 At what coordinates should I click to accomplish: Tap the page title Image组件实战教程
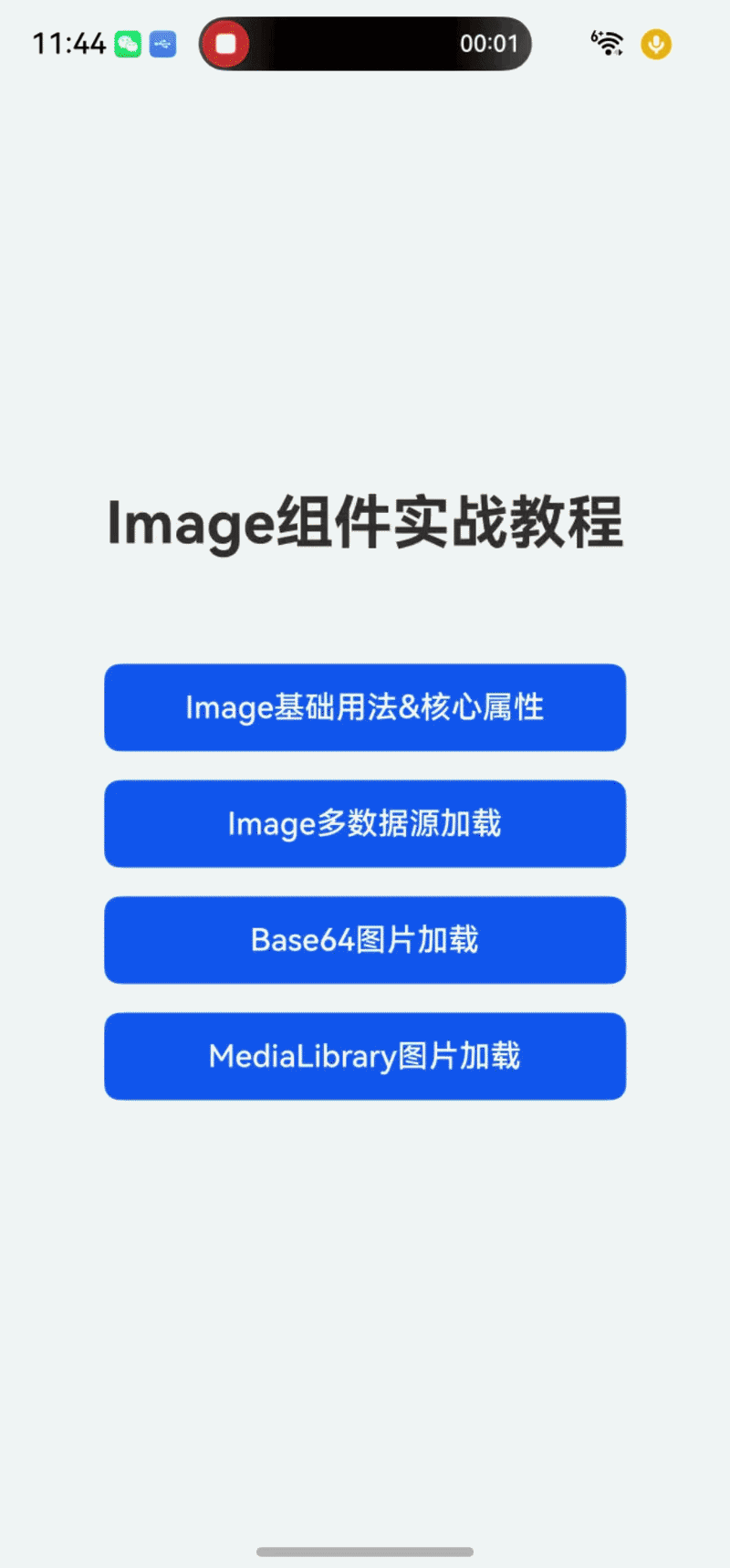(365, 522)
